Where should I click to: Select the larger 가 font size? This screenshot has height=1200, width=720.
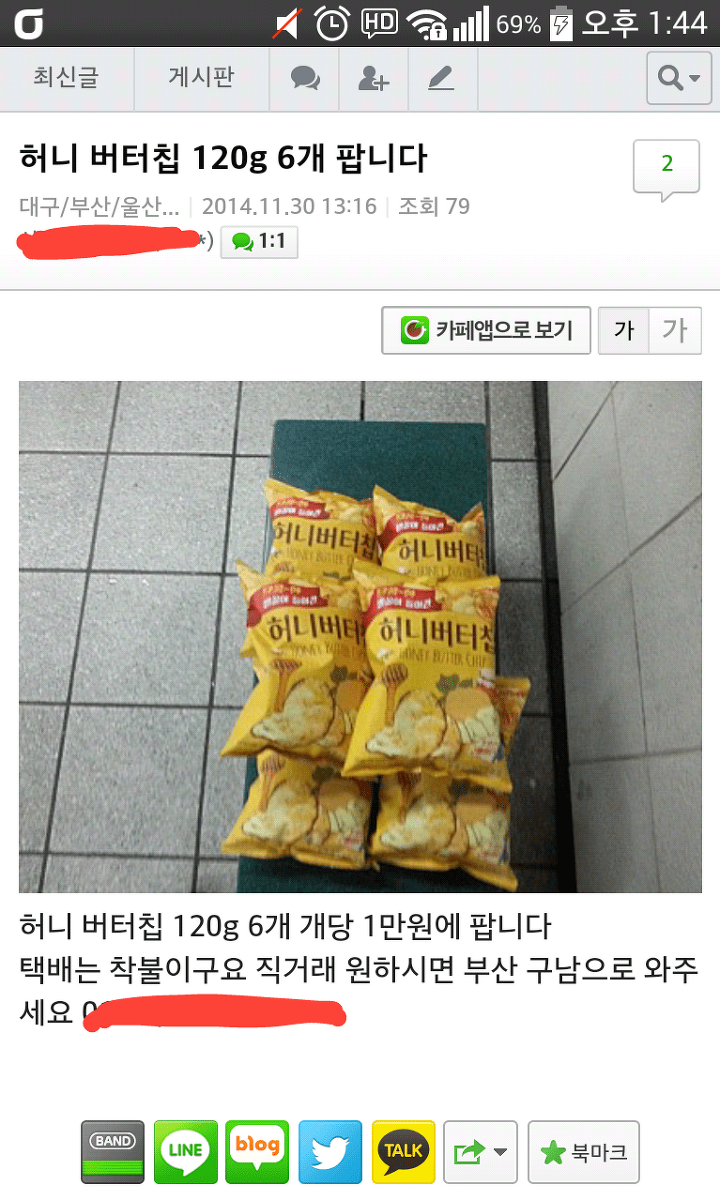(x=676, y=330)
